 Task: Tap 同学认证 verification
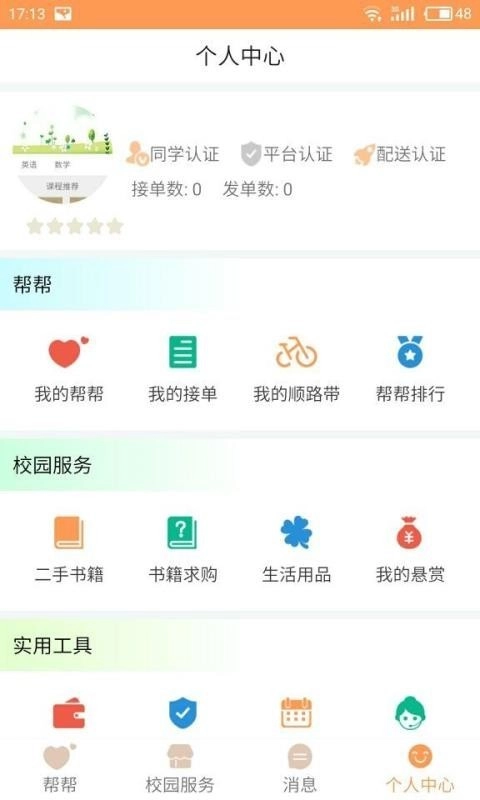point(173,154)
